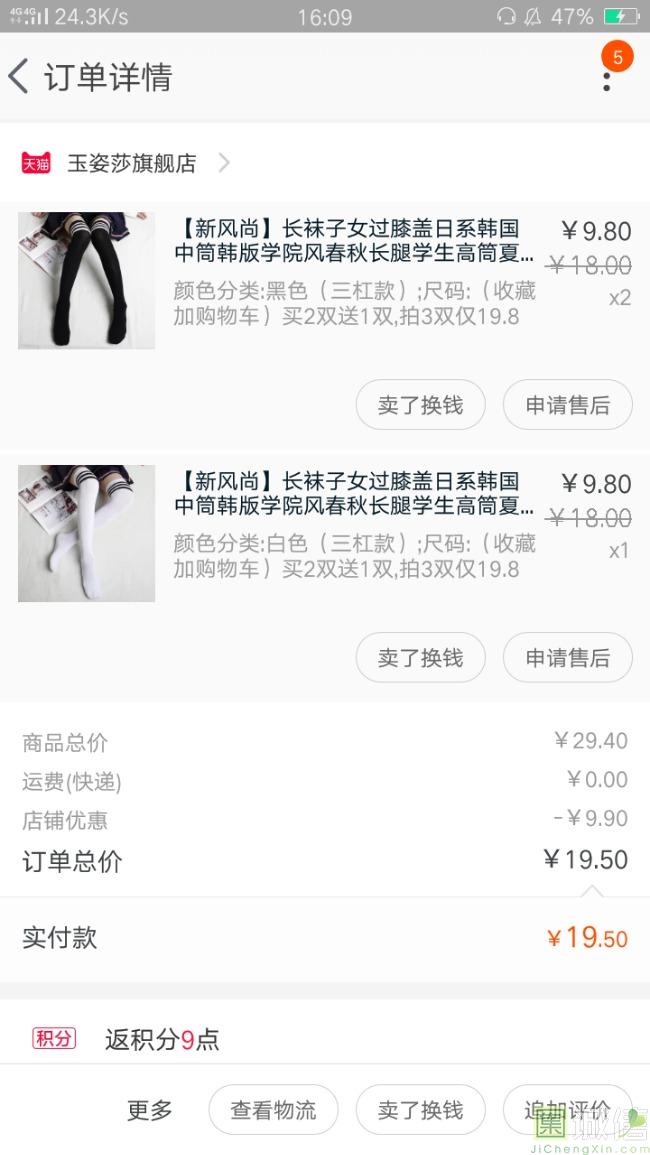Tap 卖了换钱 in the bottom bar
The height and width of the screenshot is (1155, 650).
click(x=420, y=1110)
